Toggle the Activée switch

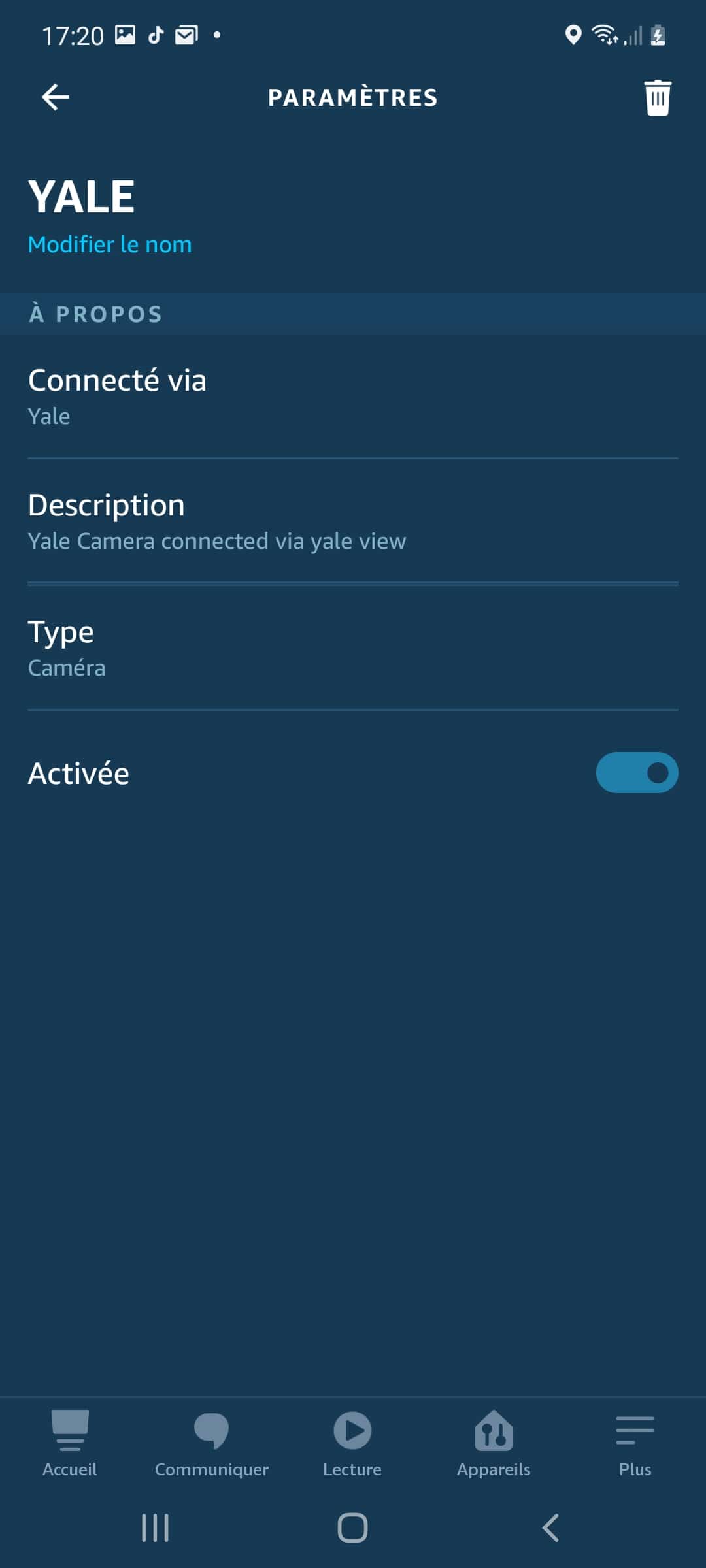point(637,773)
